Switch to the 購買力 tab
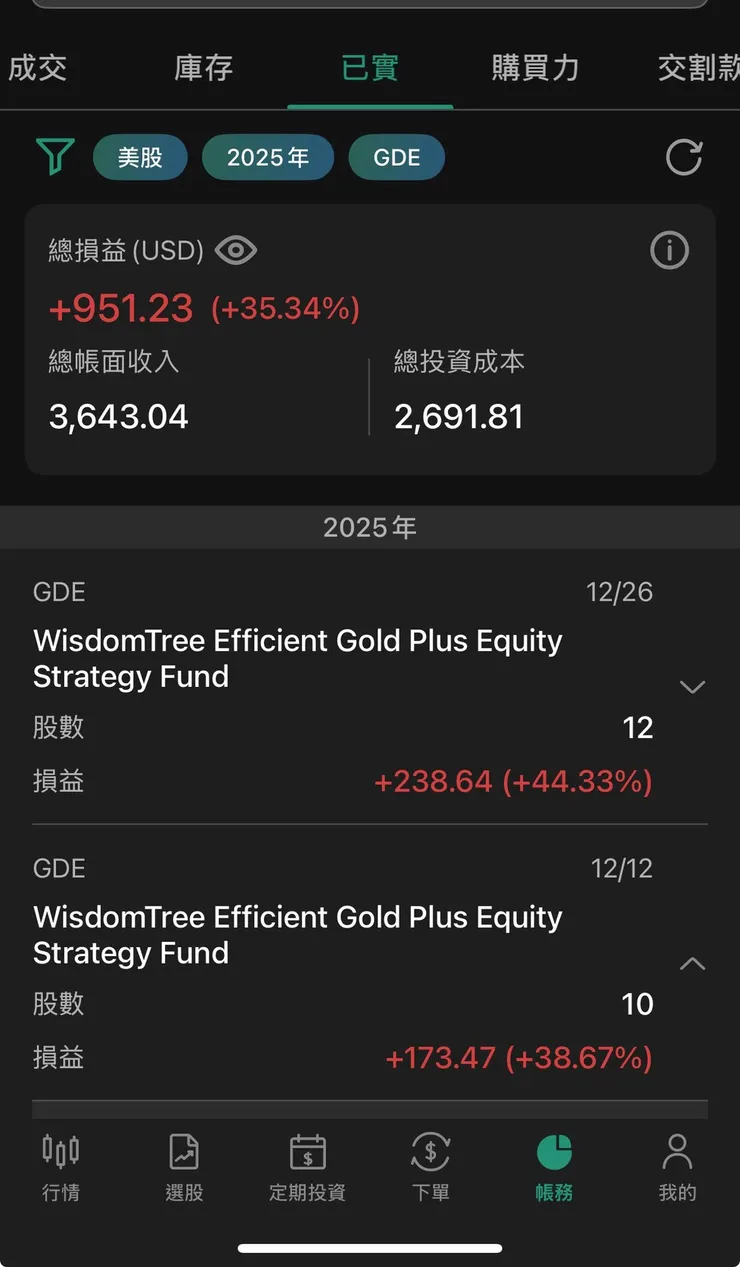This screenshot has width=740, height=1267. (x=535, y=68)
